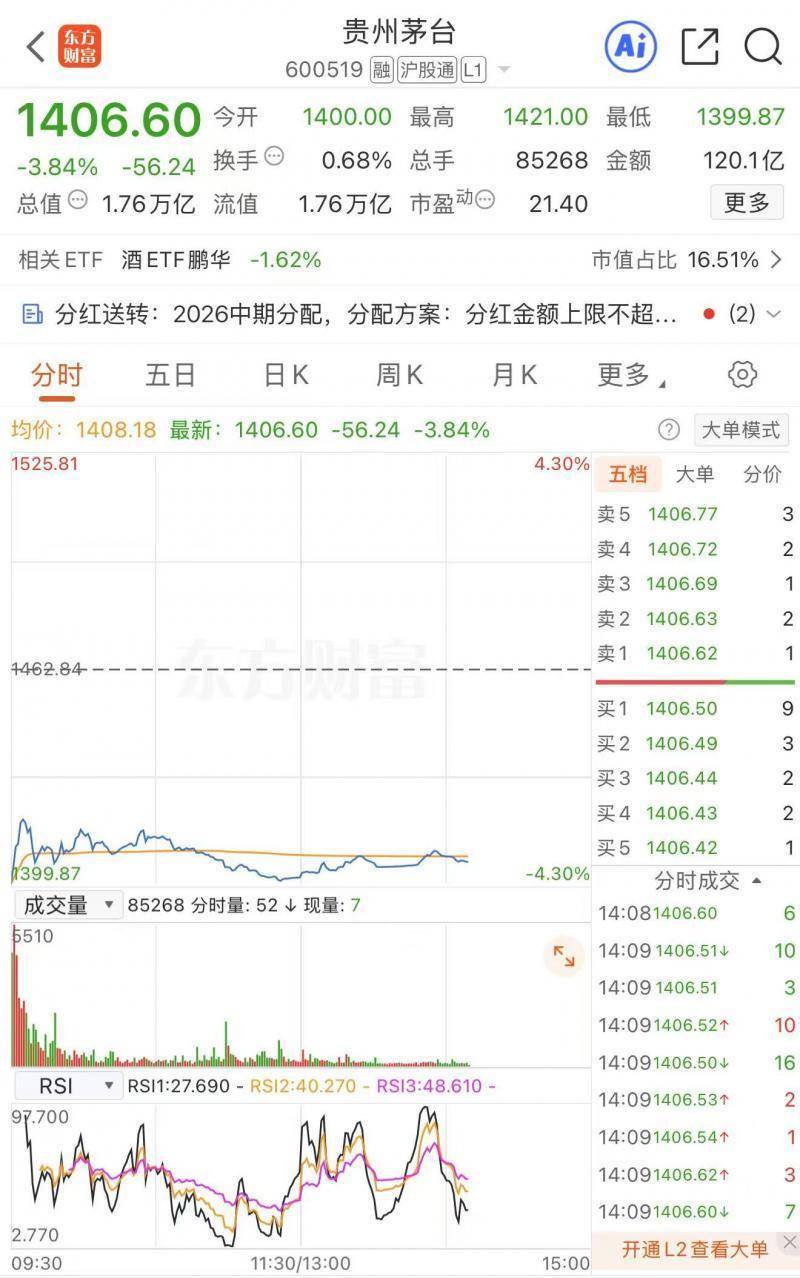Tap the 更多 button for more quote data
Screen dimensions: 800x1278
746,203
